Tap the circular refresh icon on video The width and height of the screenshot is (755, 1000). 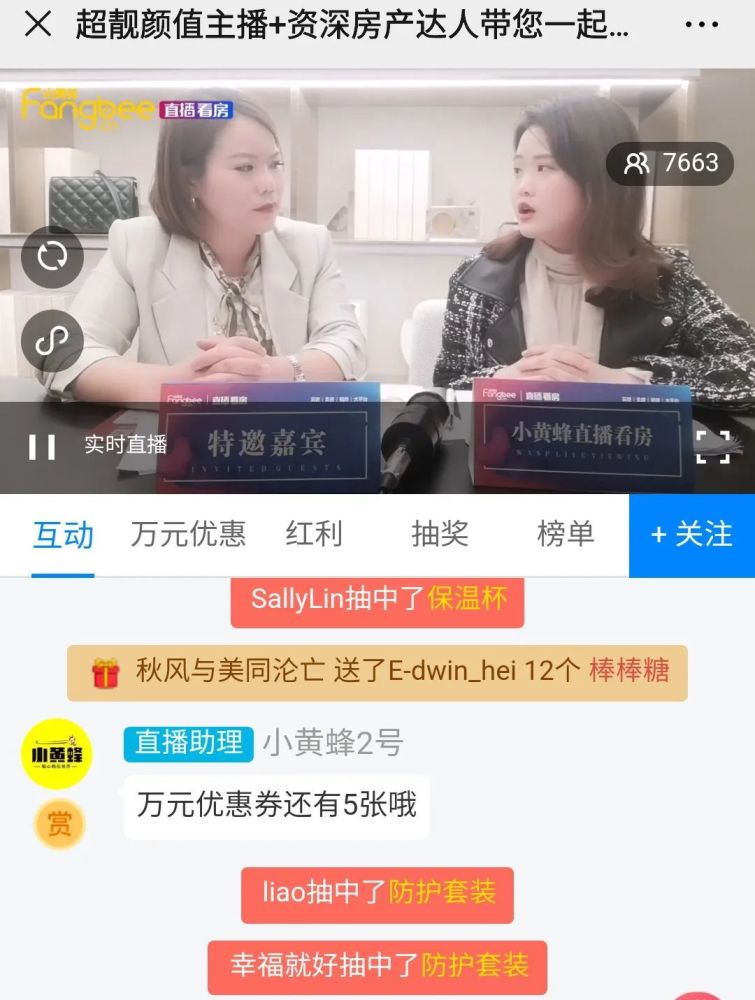[52, 257]
